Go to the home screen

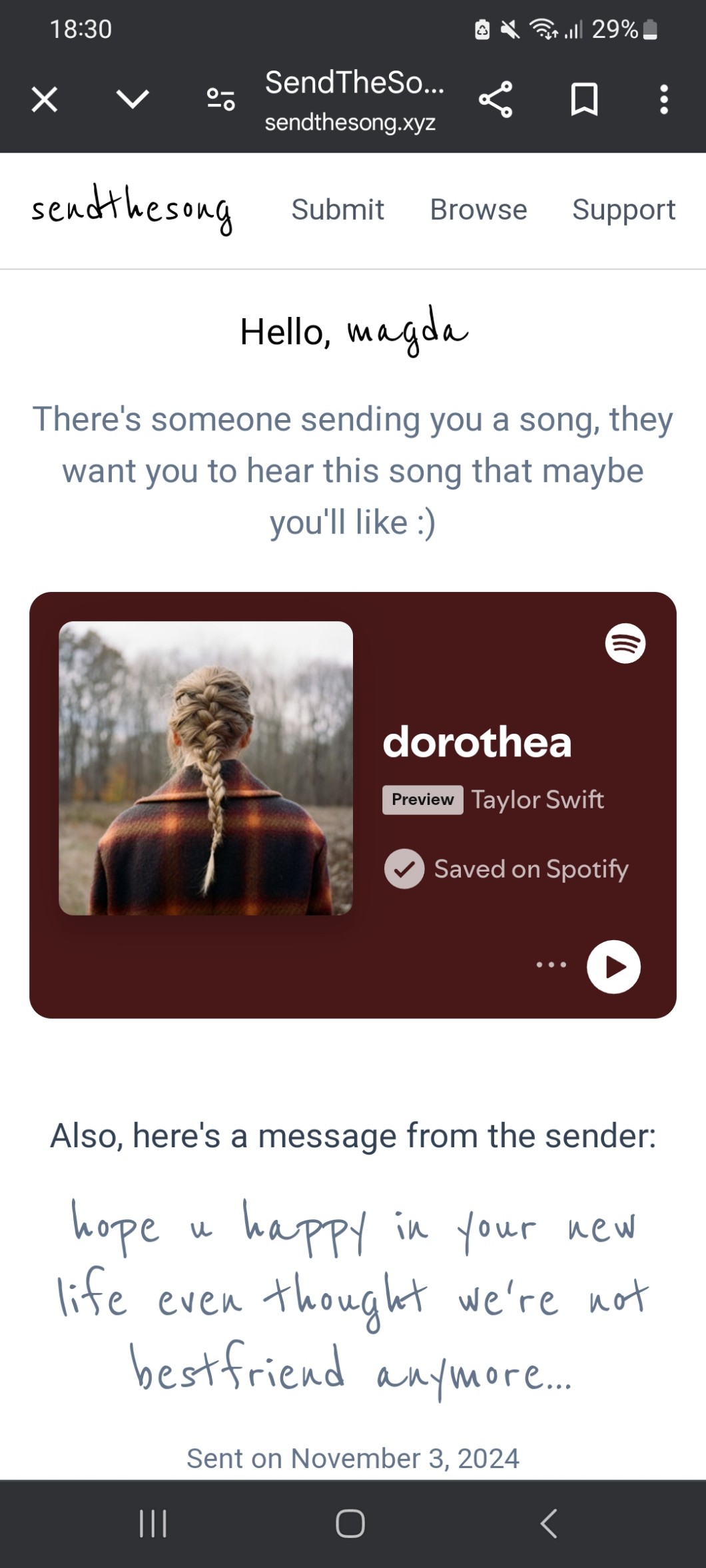pyautogui.click(x=350, y=1523)
